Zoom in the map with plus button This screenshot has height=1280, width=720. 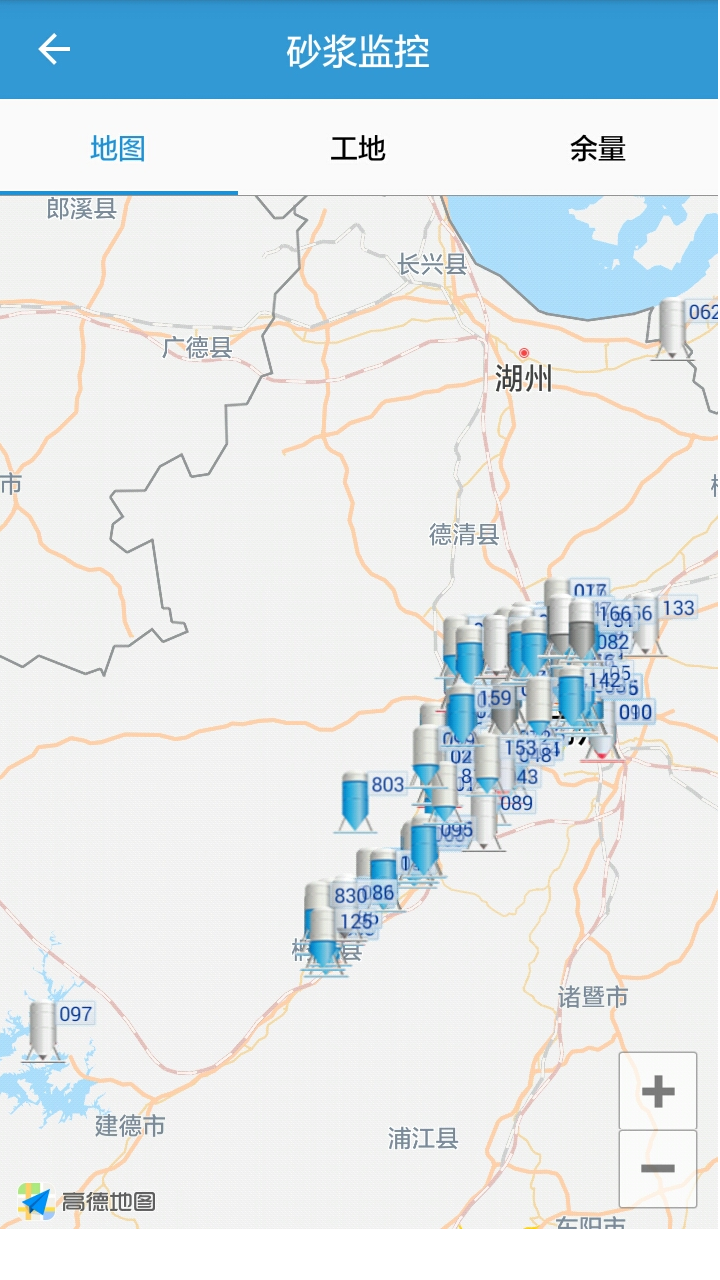[657, 1091]
